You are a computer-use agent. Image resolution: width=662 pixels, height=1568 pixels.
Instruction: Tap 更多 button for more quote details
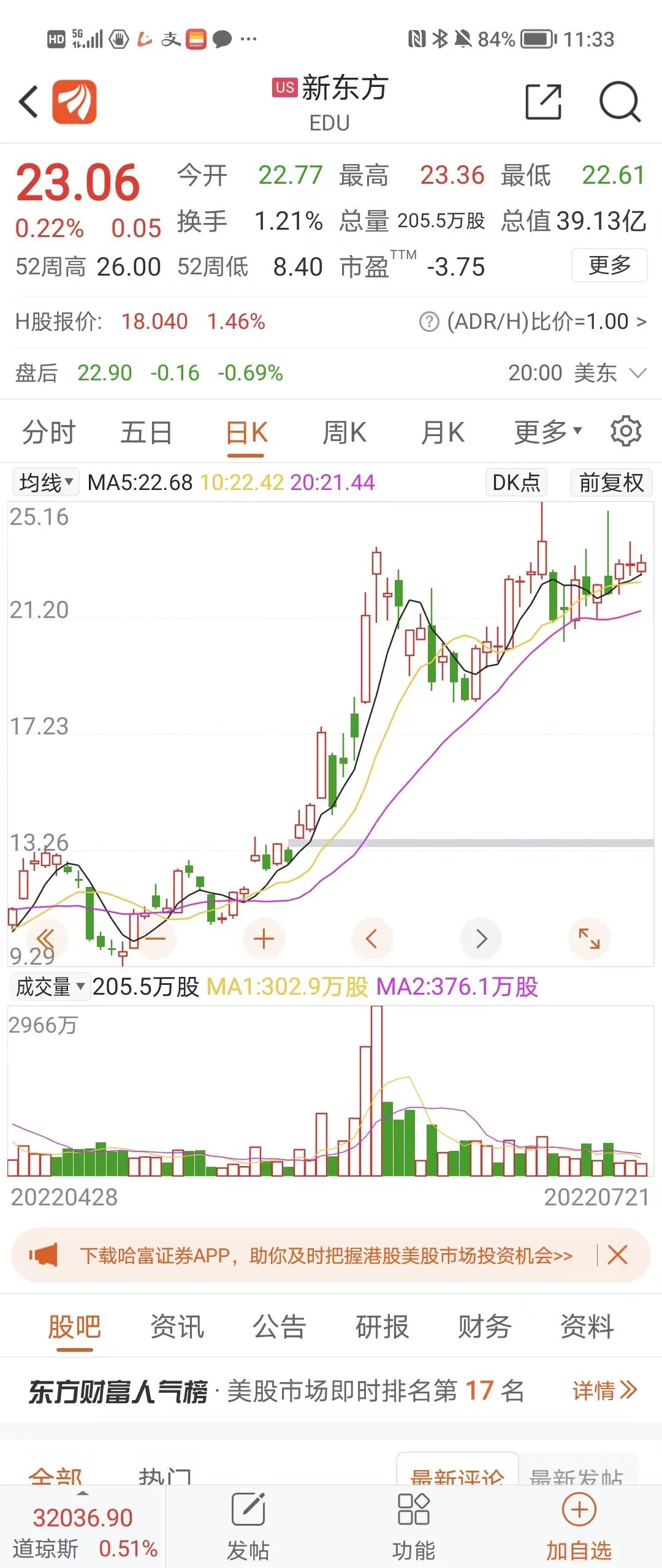coord(609,265)
